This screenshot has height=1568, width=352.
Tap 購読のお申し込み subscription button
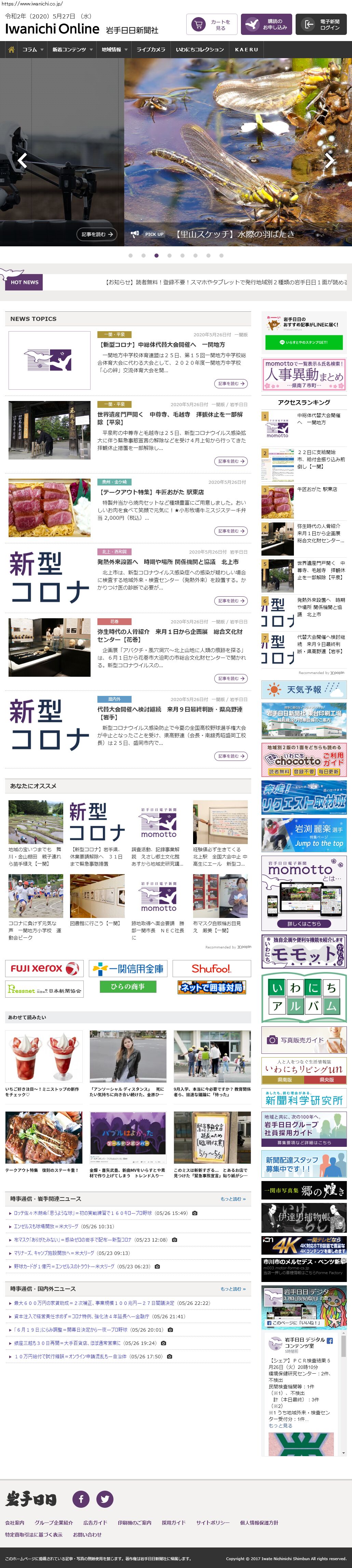[266, 24]
